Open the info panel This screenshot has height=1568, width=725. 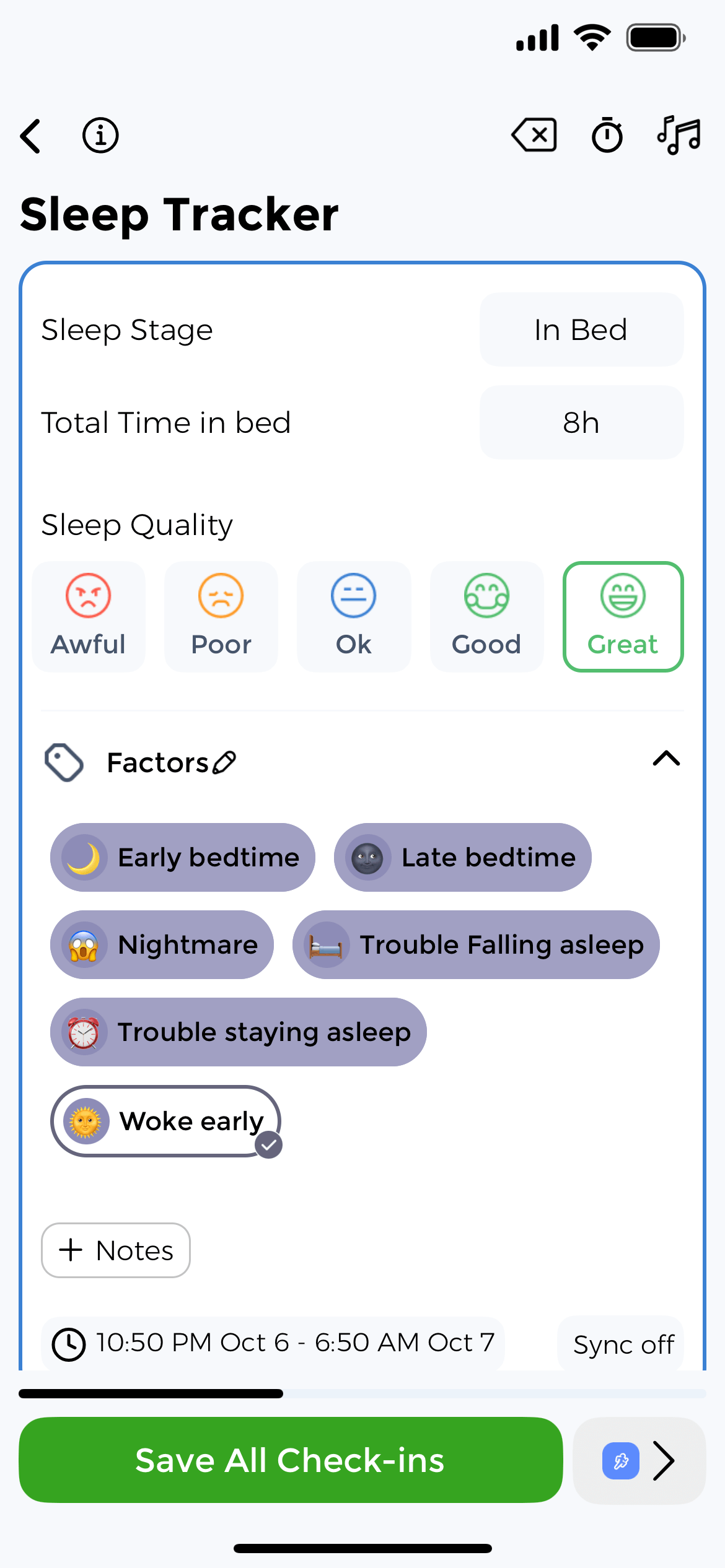(100, 135)
